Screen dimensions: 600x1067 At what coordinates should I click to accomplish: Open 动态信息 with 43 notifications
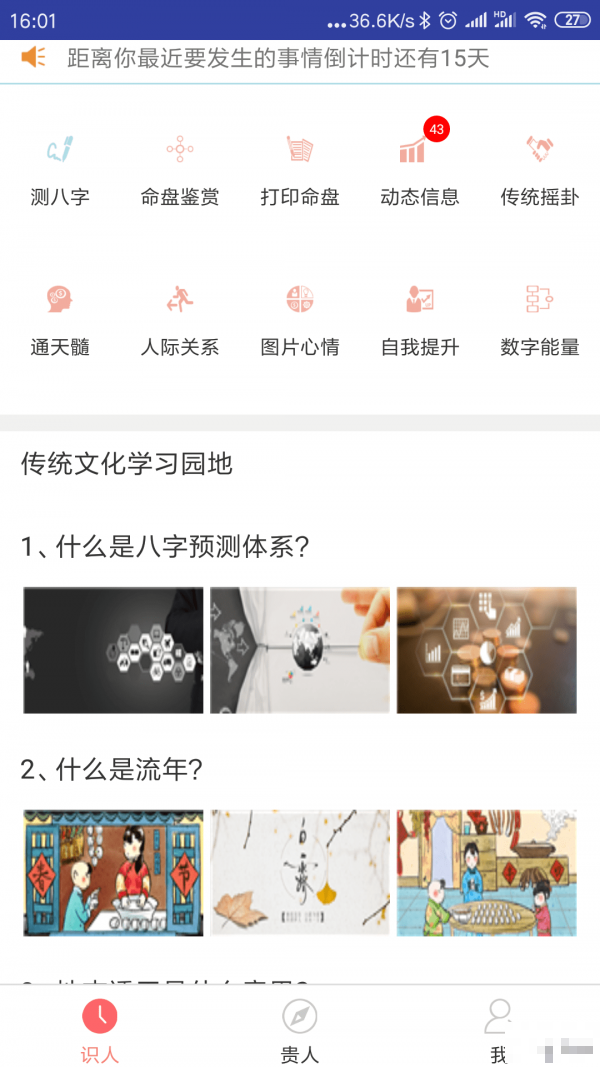click(420, 170)
